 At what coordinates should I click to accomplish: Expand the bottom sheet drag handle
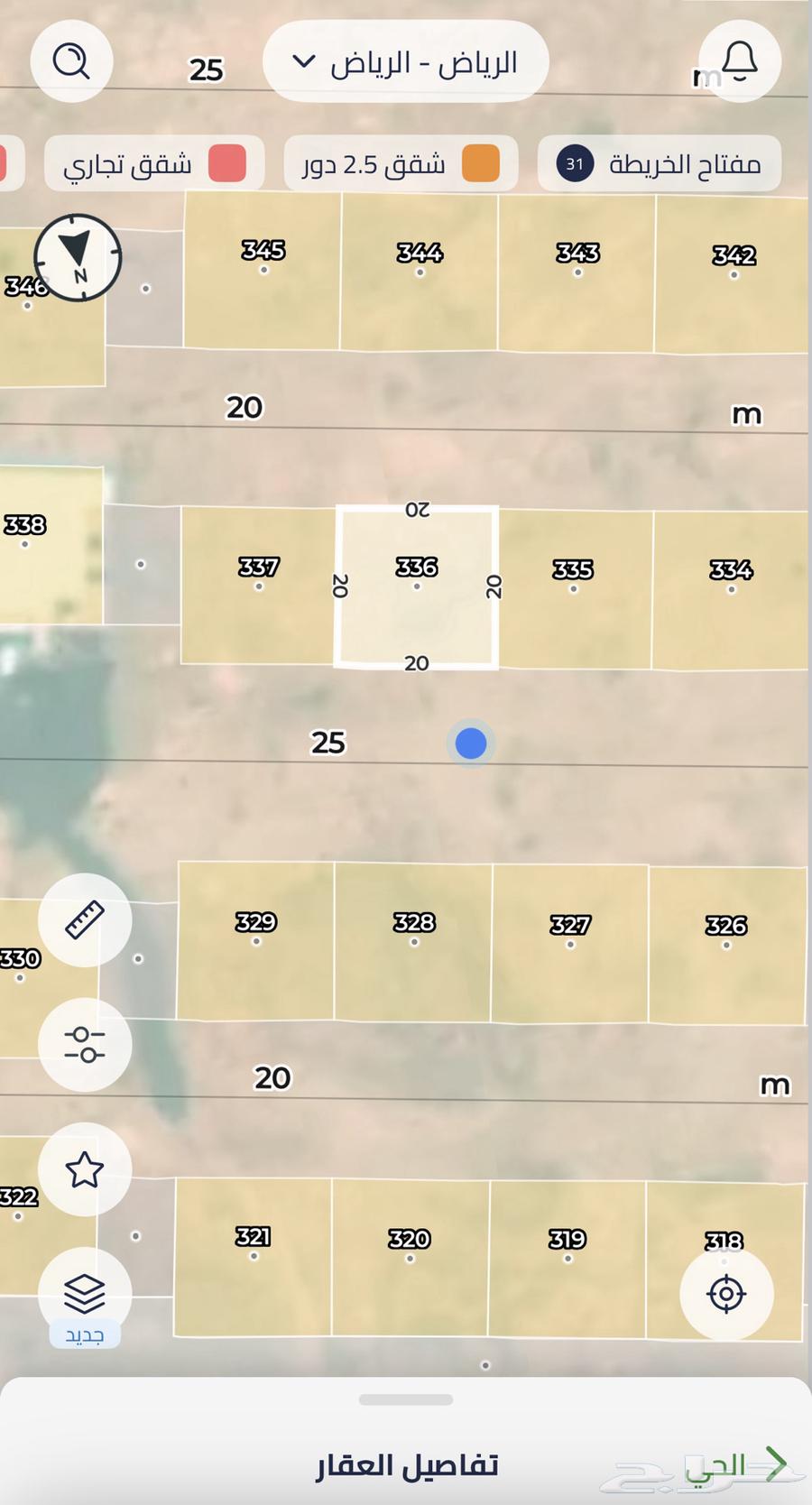405,1398
